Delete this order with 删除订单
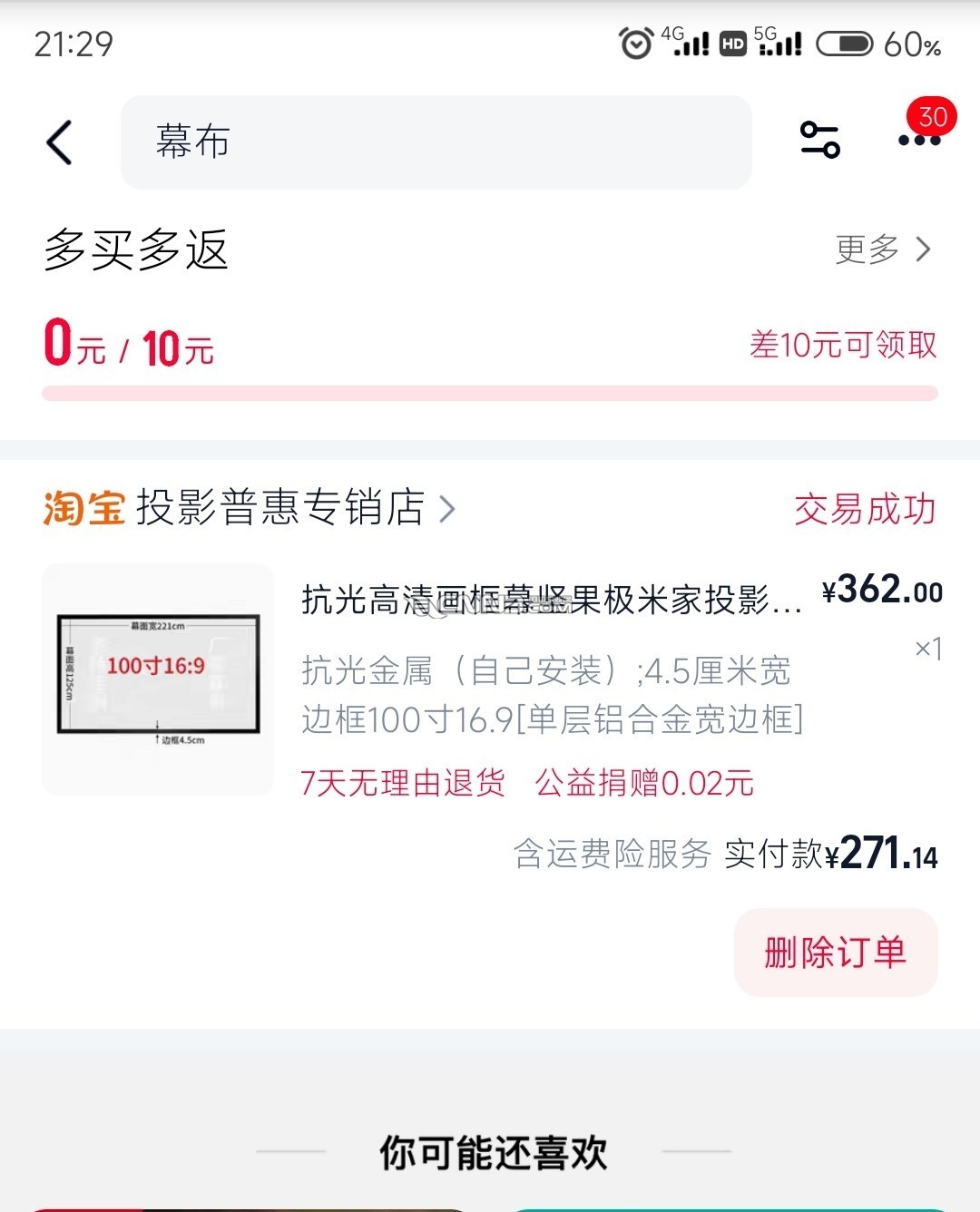This screenshot has height=1212, width=980. click(x=835, y=953)
